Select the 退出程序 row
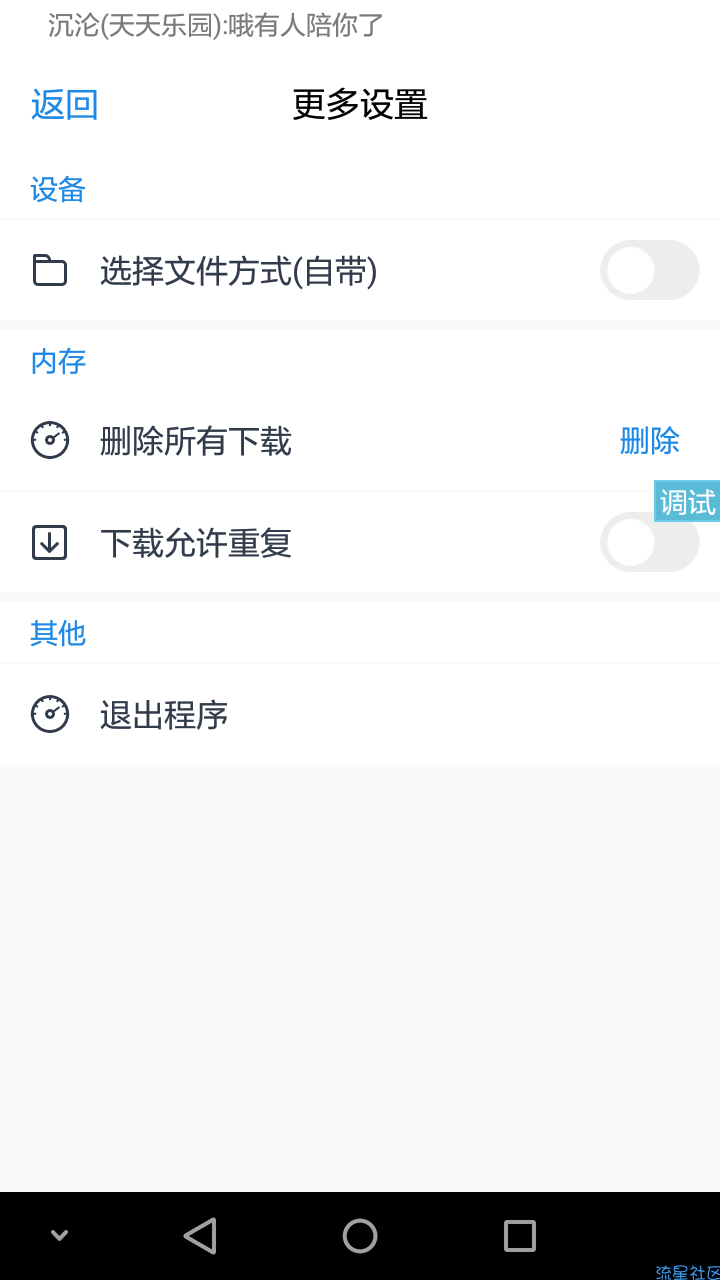 [x=360, y=714]
